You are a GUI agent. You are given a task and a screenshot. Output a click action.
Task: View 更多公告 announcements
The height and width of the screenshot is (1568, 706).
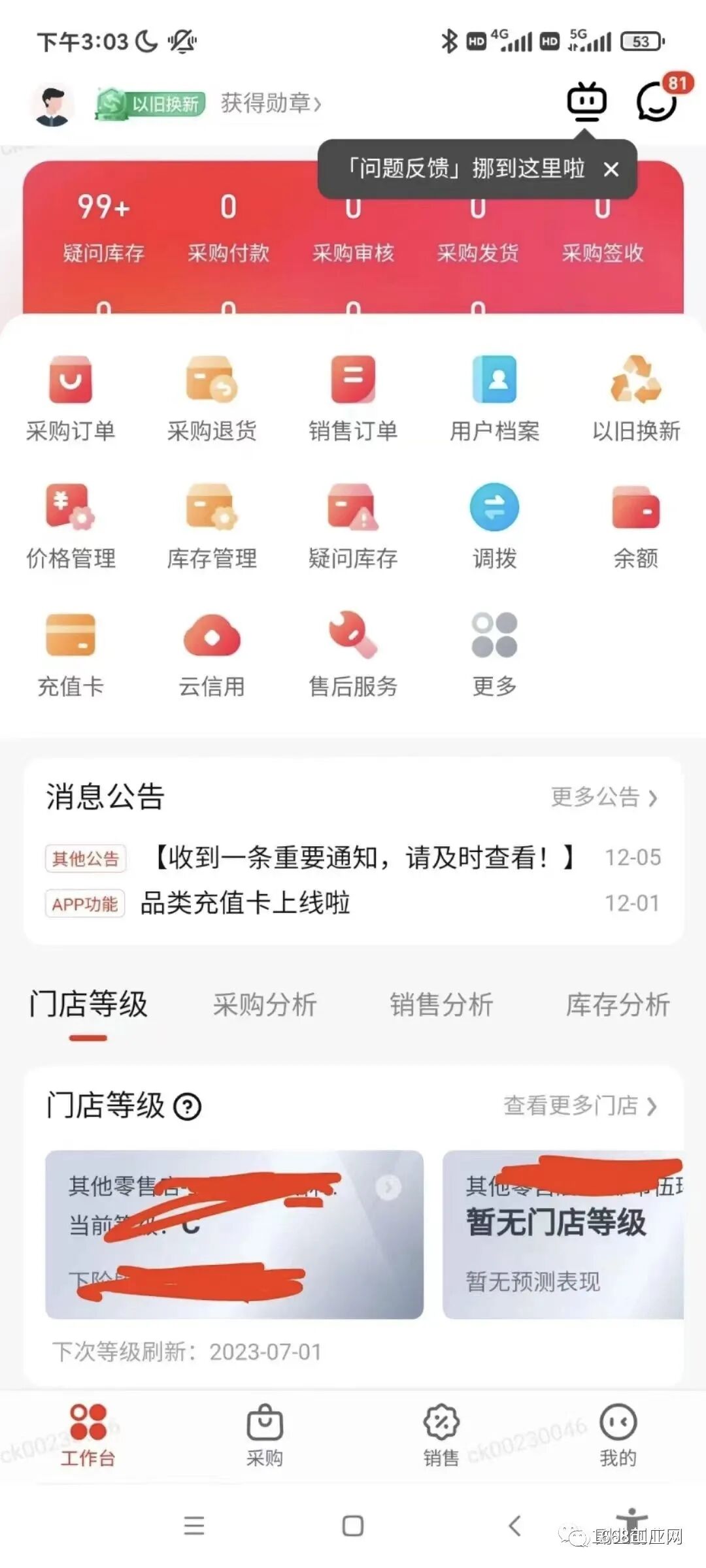tap(604, 797)
